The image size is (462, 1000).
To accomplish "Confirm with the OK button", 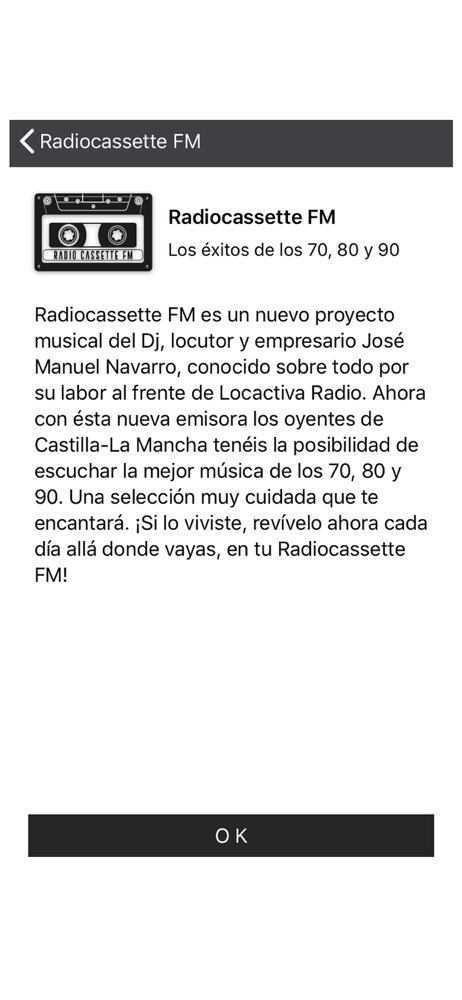I will 231,835.
